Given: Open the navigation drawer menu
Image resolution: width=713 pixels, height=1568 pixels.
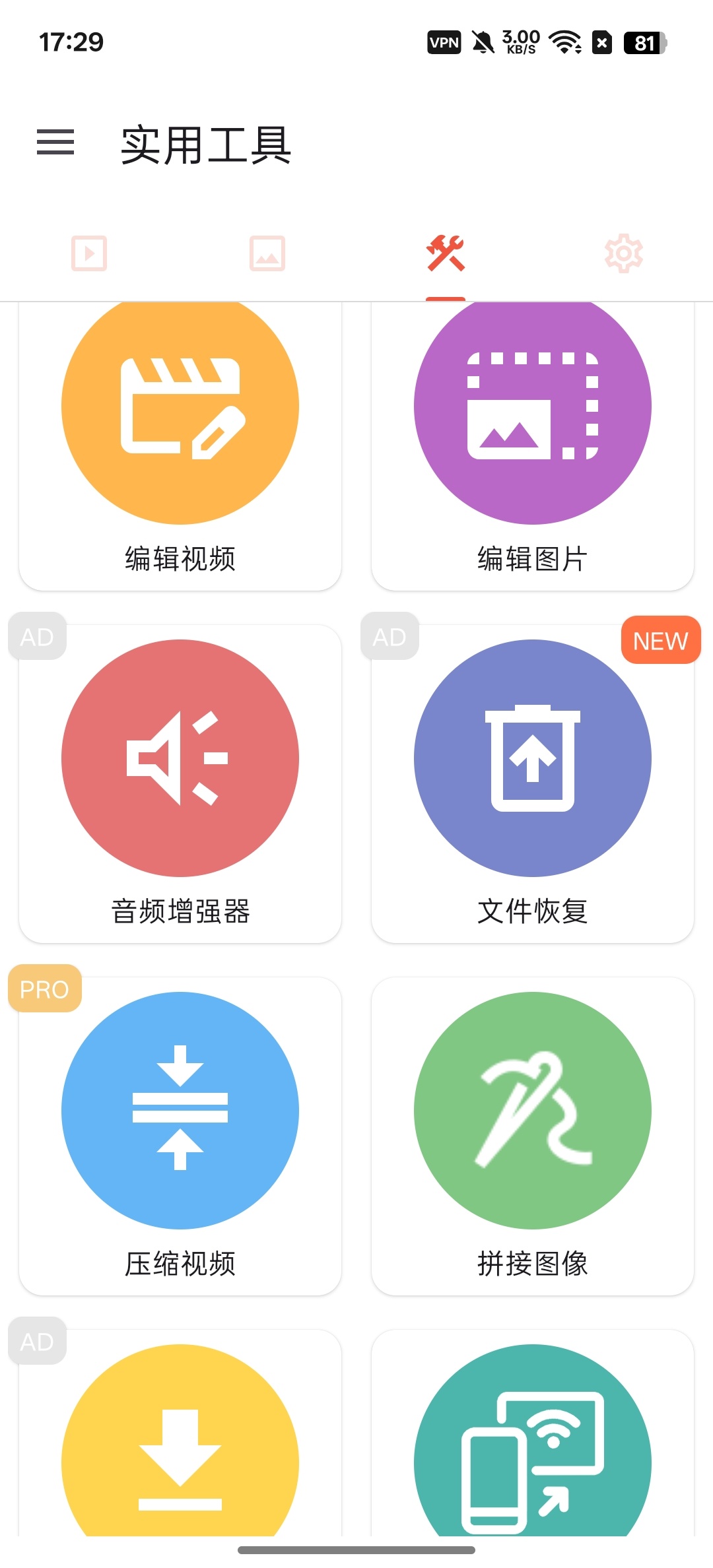Looking at the screenshot, I should [x=55, y=143].
